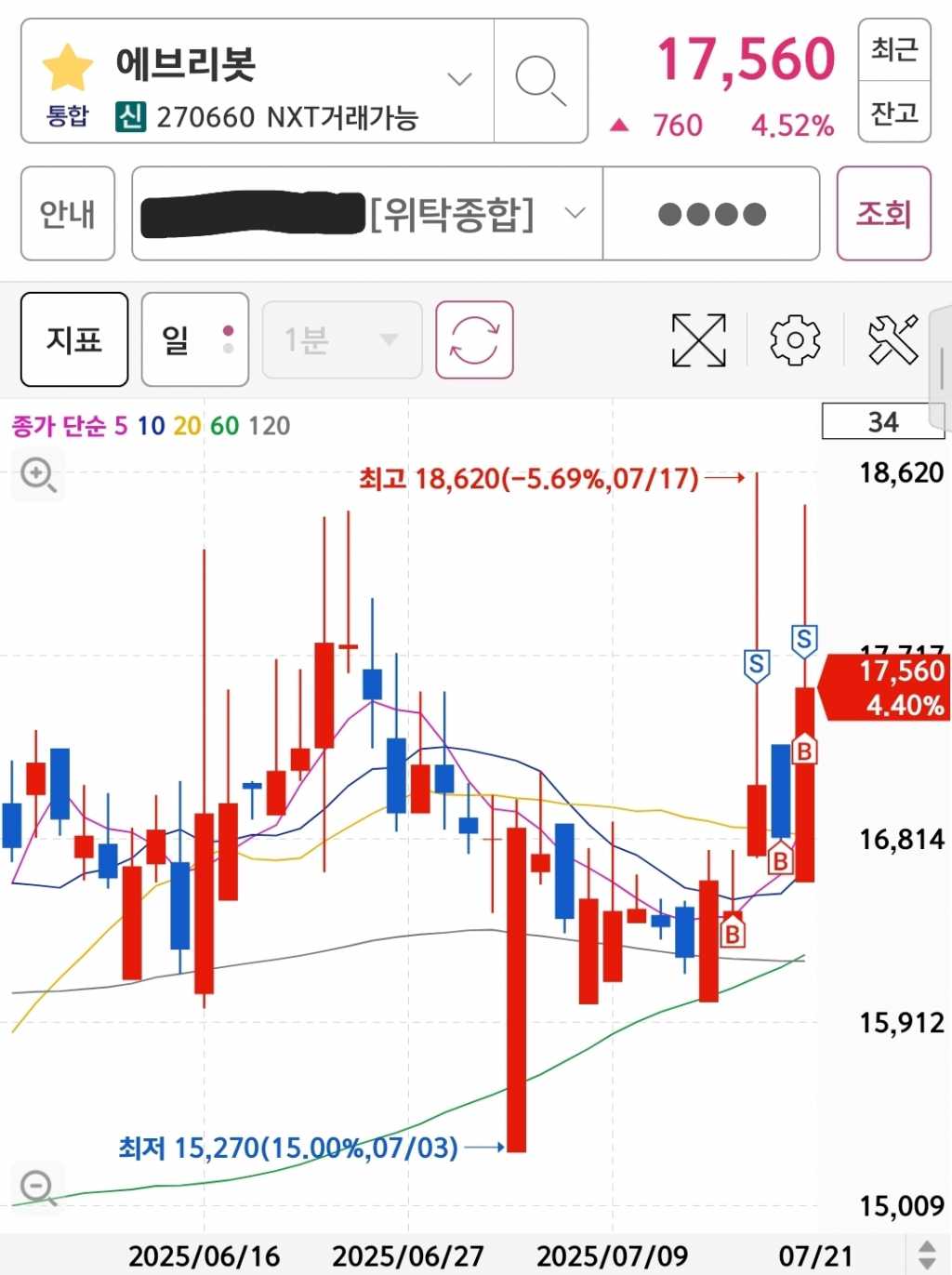Refresh the chart data
Screen dimensions: 952x1275
(474, 339)
